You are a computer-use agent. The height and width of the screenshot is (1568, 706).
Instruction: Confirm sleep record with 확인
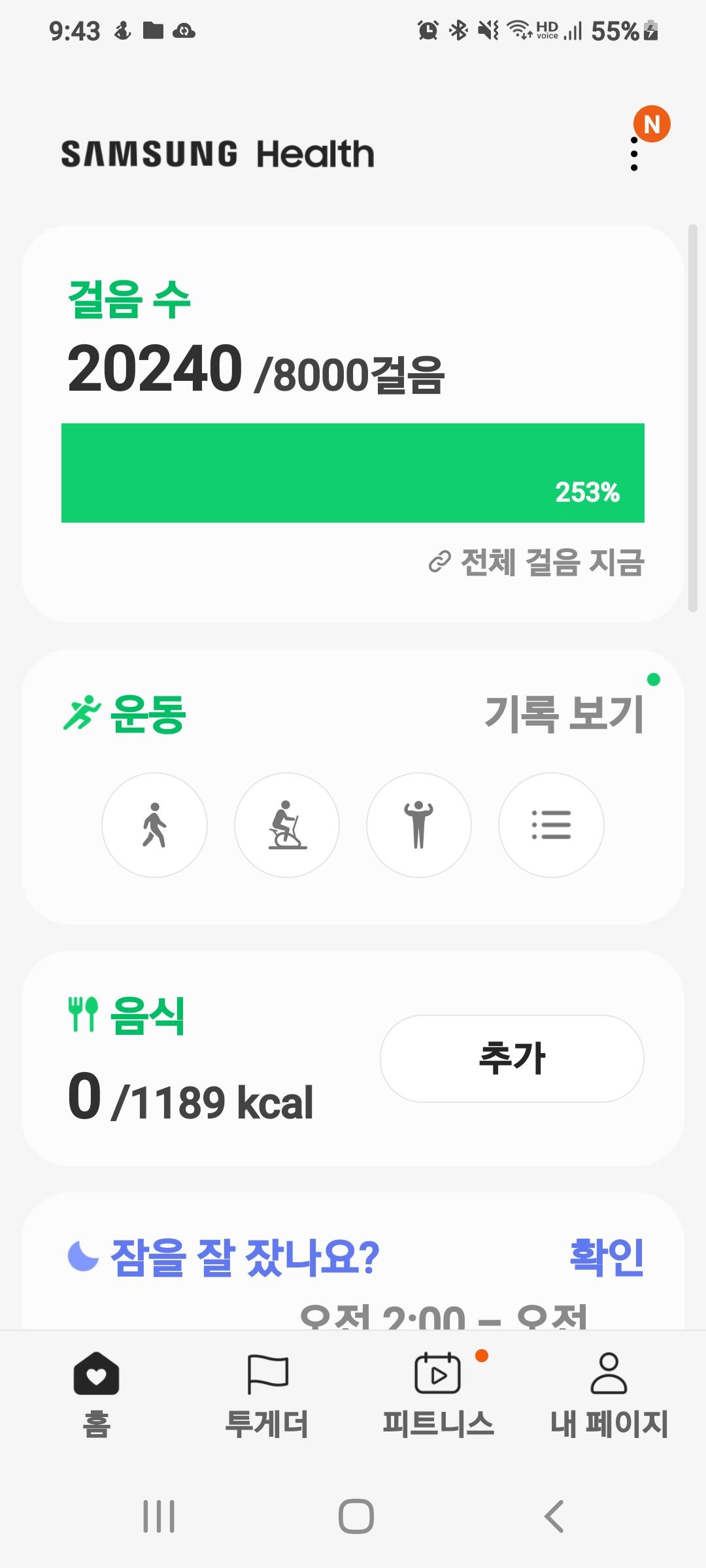click(x=607, y=1257)
